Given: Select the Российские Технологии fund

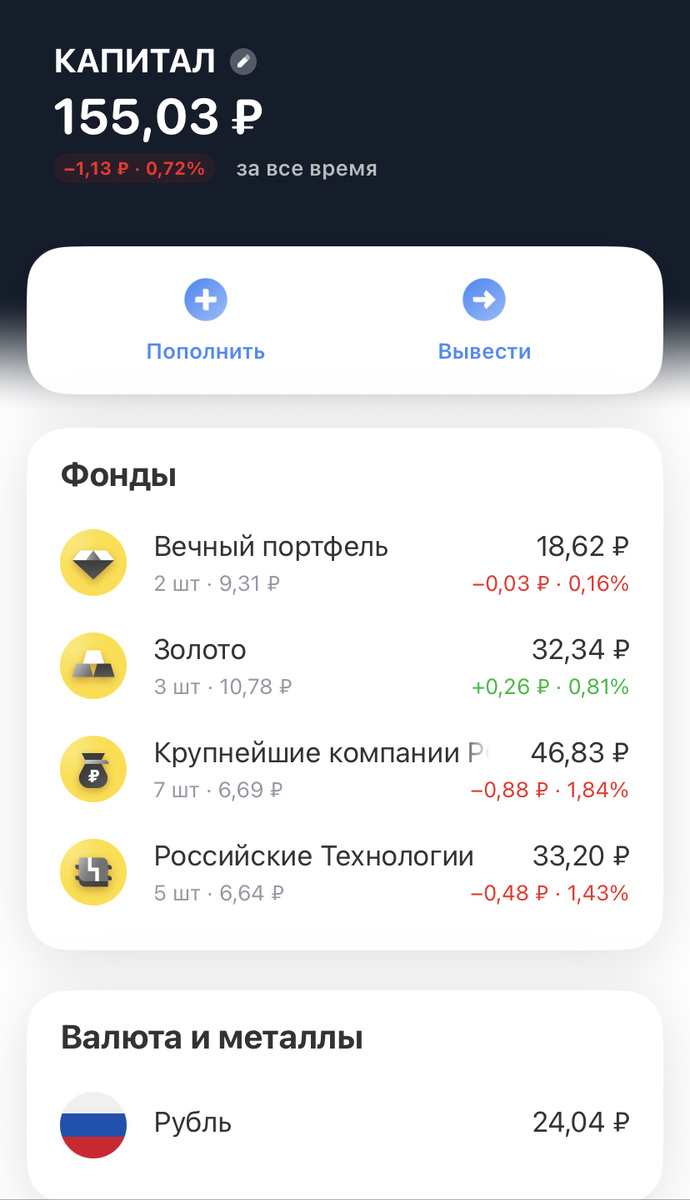Looking at the screenshot, I should point(344,872).
